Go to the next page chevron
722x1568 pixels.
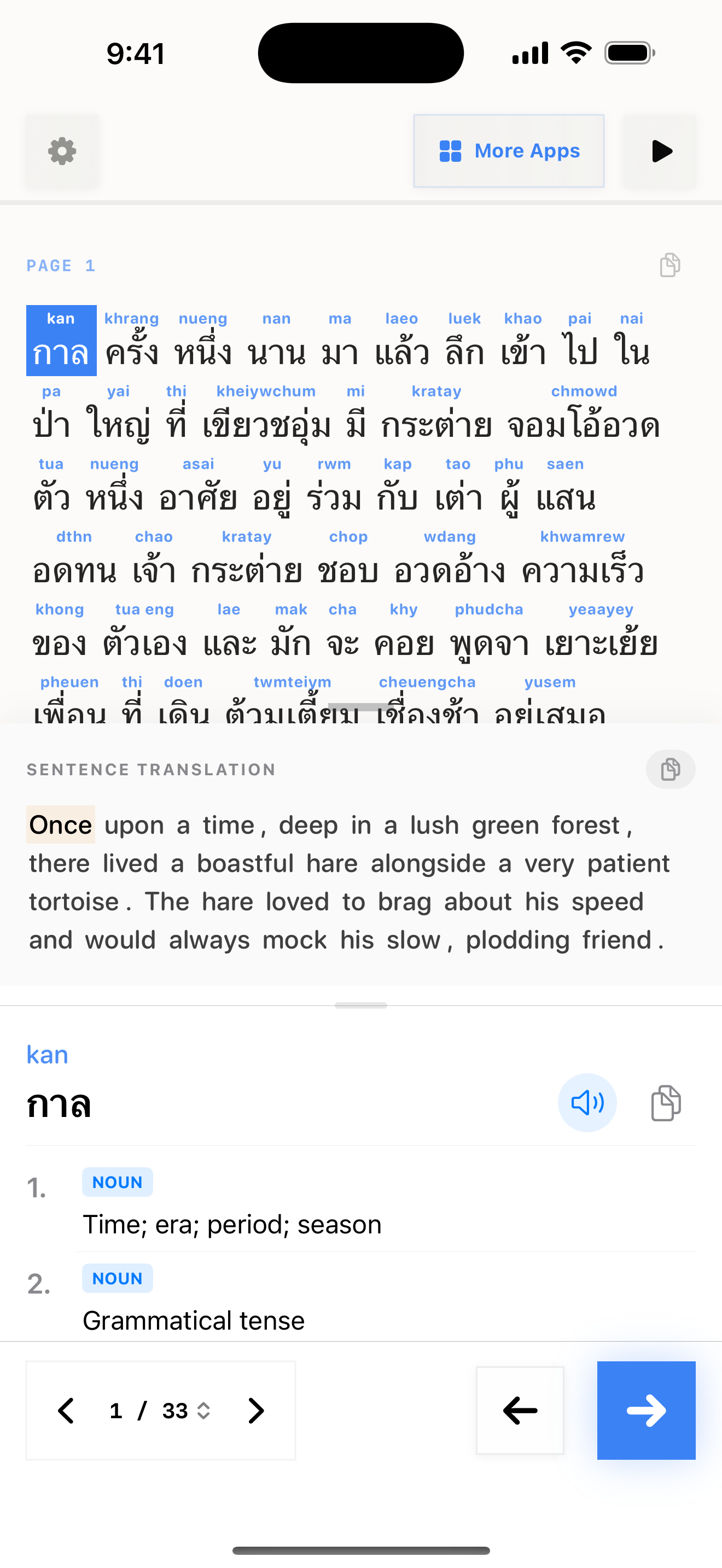click(257, 1411)
